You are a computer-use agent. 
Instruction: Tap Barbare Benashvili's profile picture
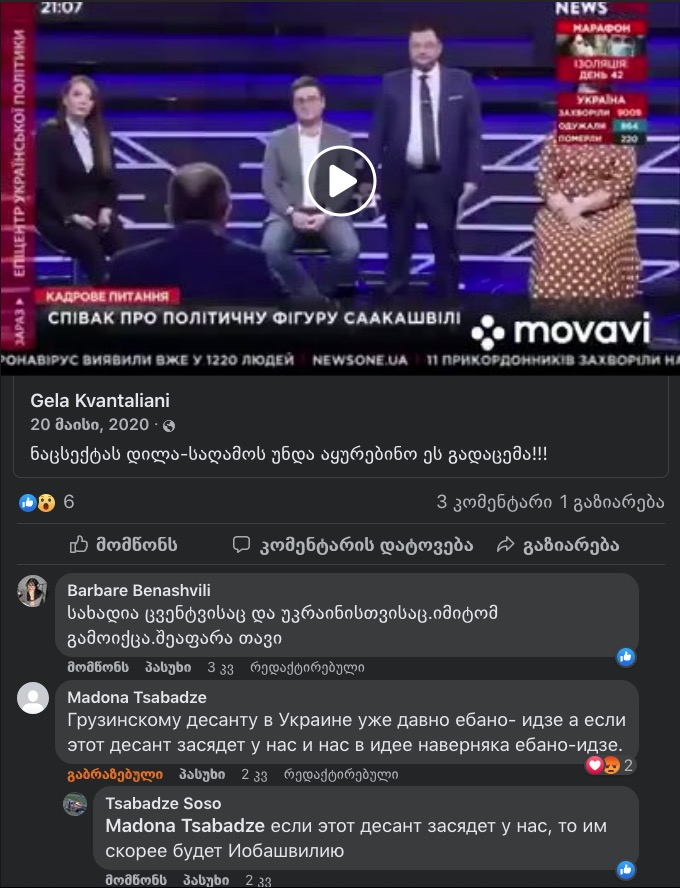click(x=32, y=591)
